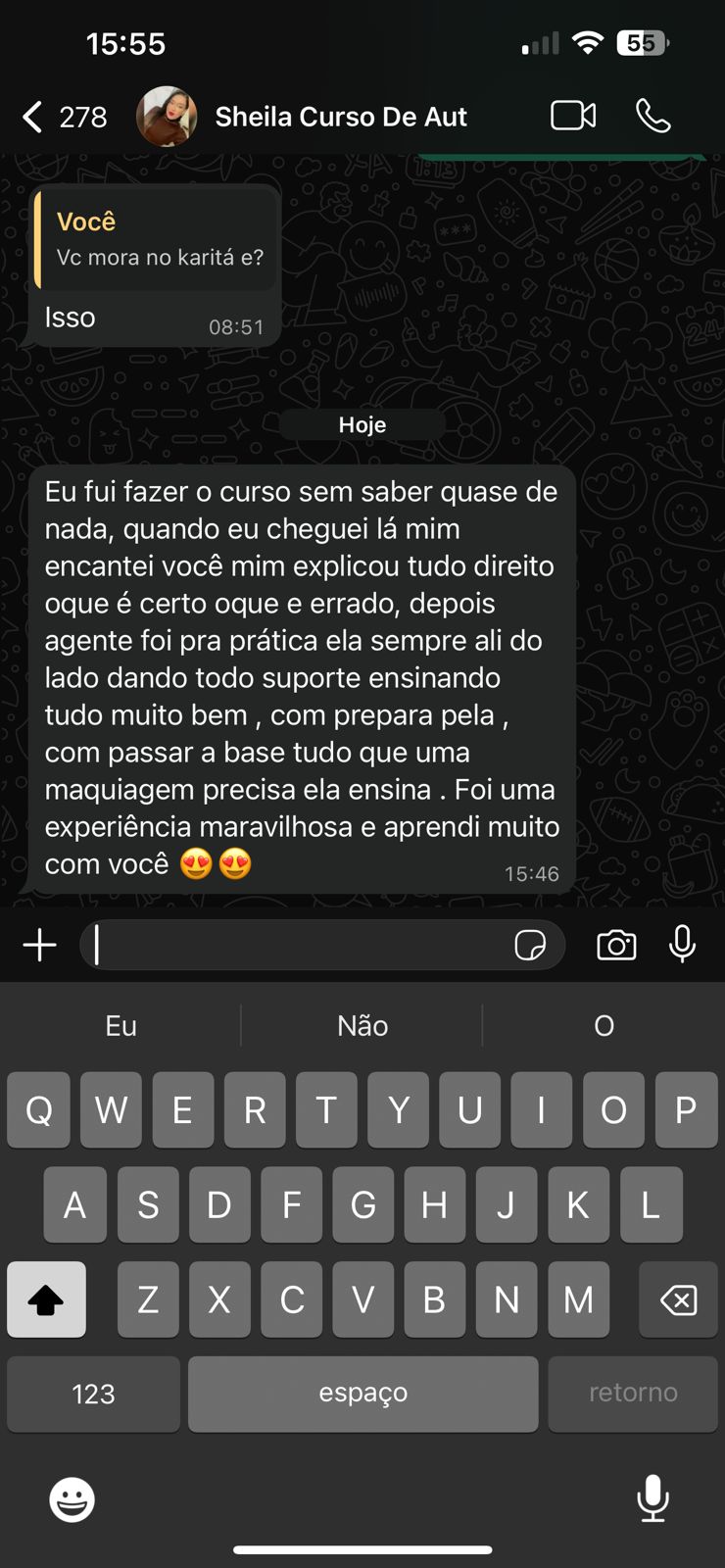
Task: Open the emoji keyboard
Action: tap(72, 1499)
